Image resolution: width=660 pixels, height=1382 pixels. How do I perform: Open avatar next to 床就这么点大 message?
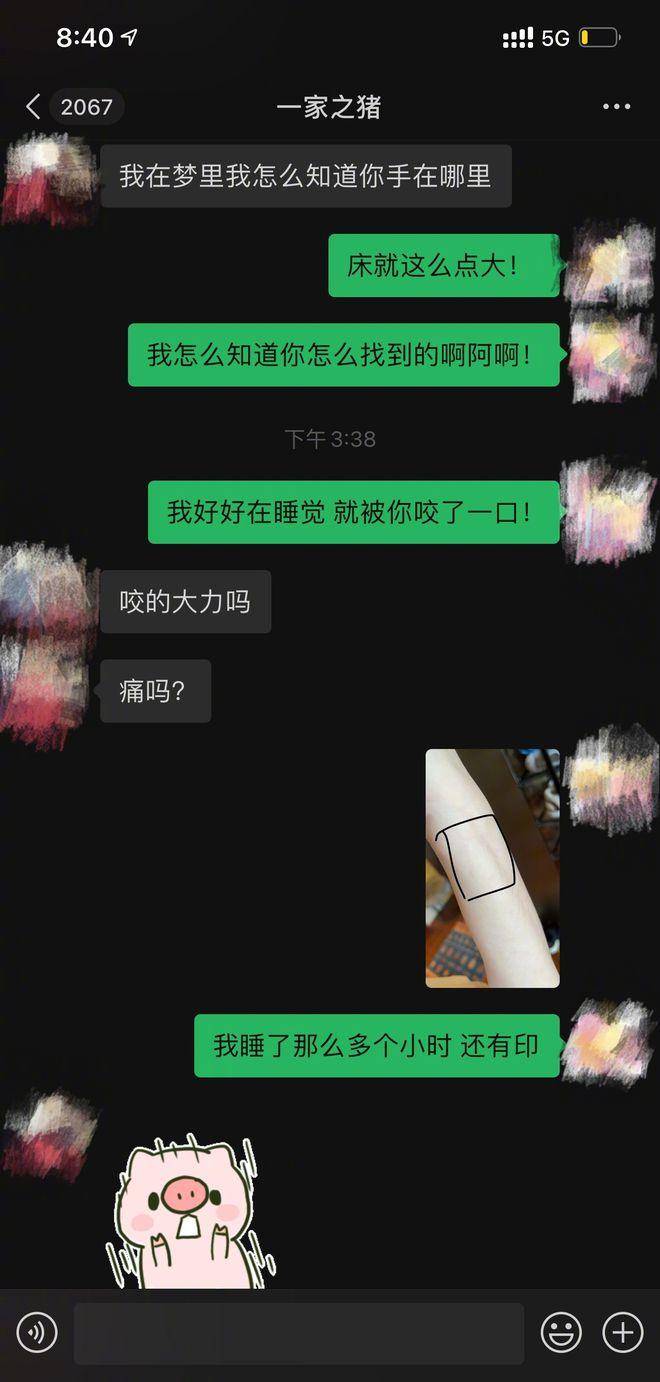pyautogui.click(x=608, y=264)
